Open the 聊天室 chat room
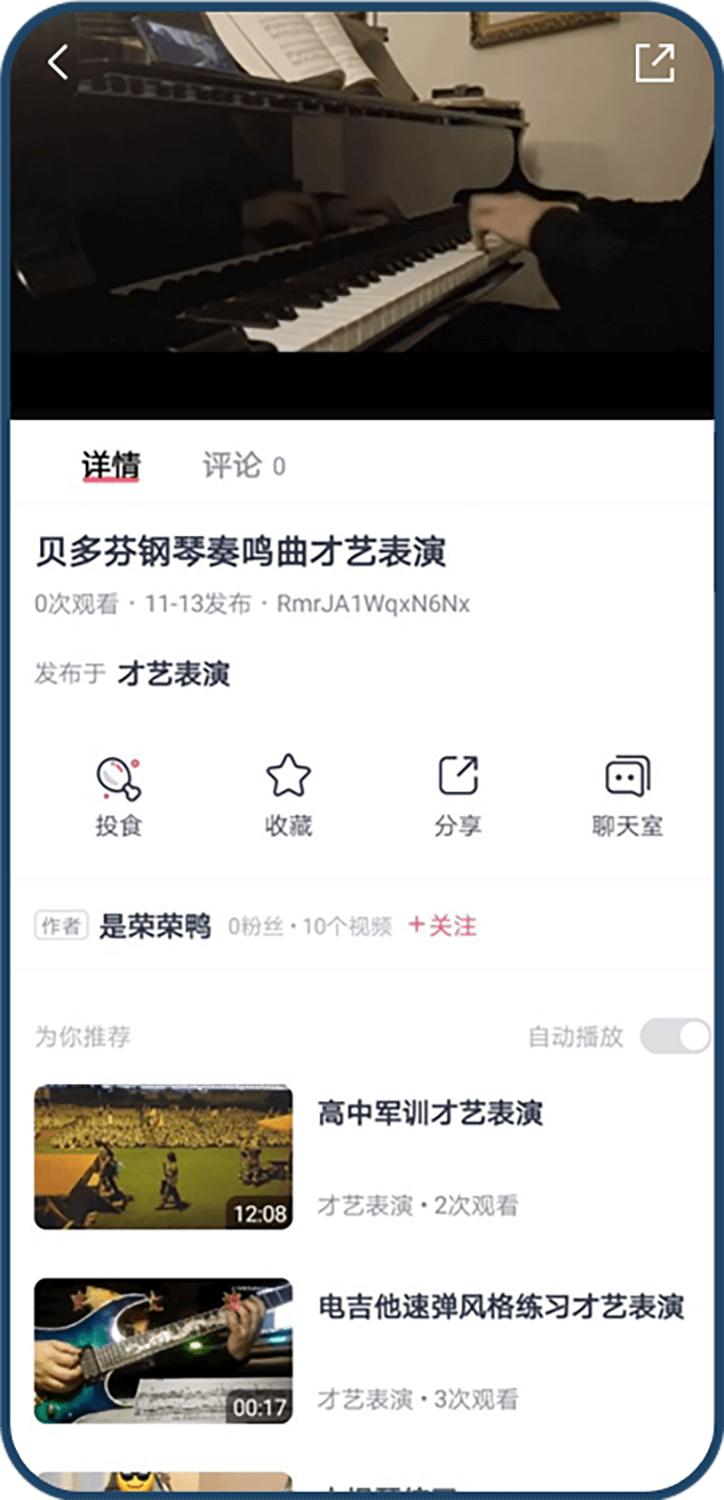The width and height of the screenshot is (724, 1500). click(x=627, y=796)
